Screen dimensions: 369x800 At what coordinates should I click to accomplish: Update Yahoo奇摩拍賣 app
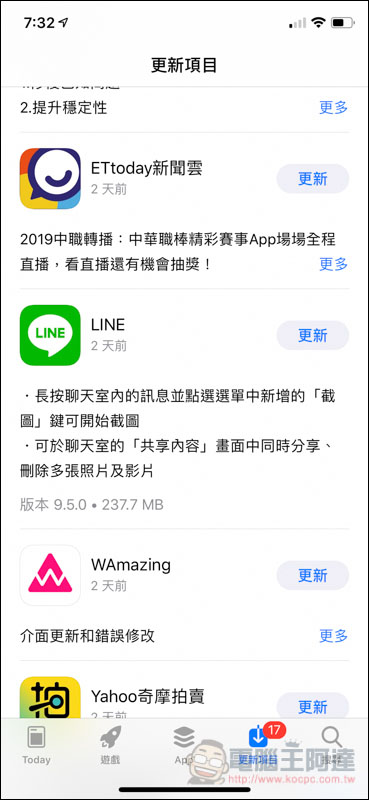[312, 707]
